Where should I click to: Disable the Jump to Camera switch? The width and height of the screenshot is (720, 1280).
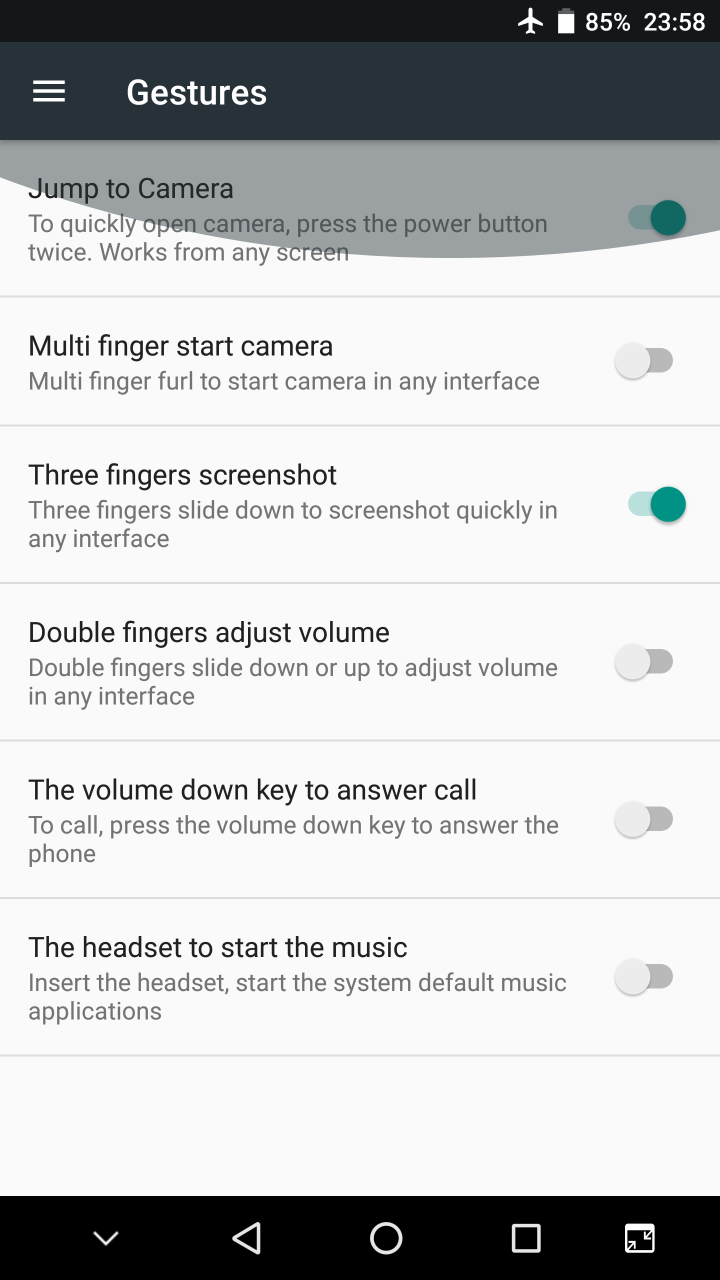656,217
